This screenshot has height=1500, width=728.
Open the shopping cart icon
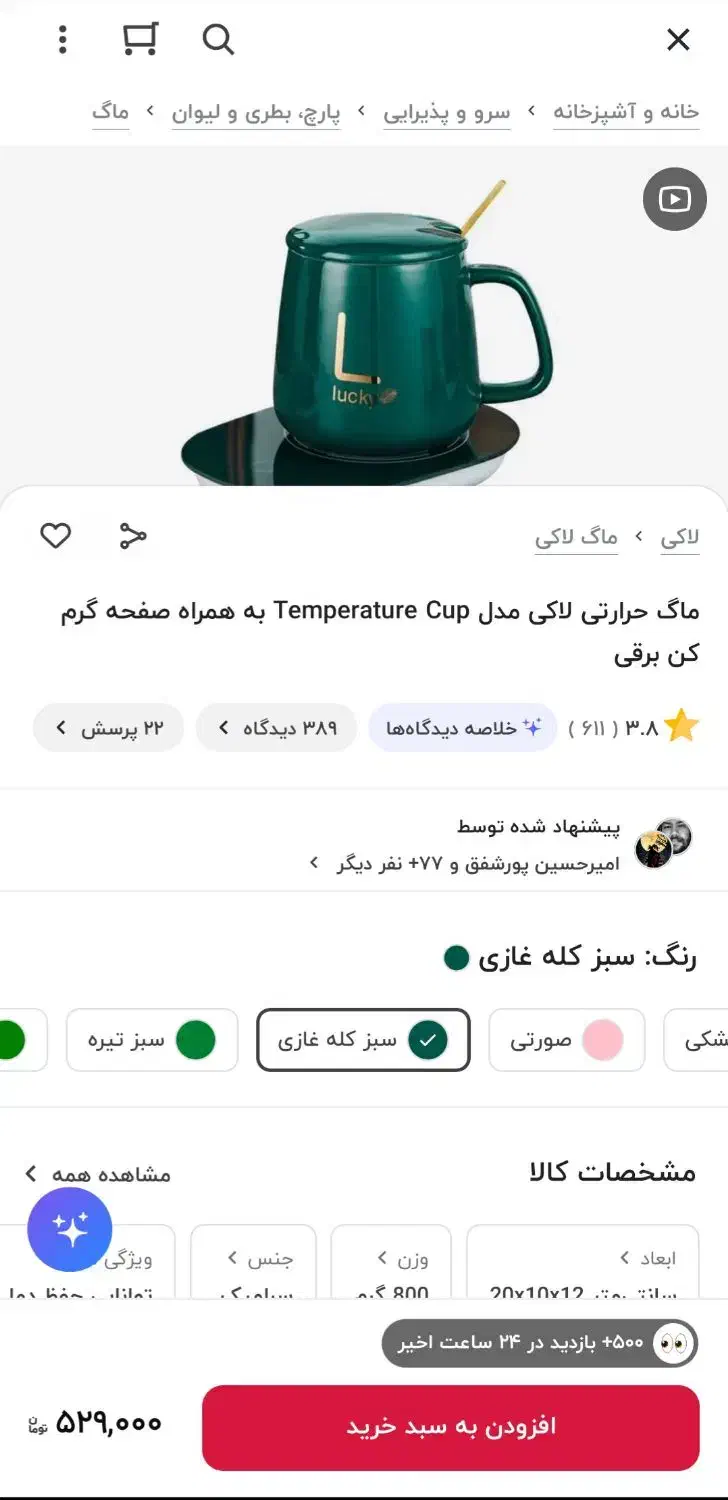tap(140, 38)
